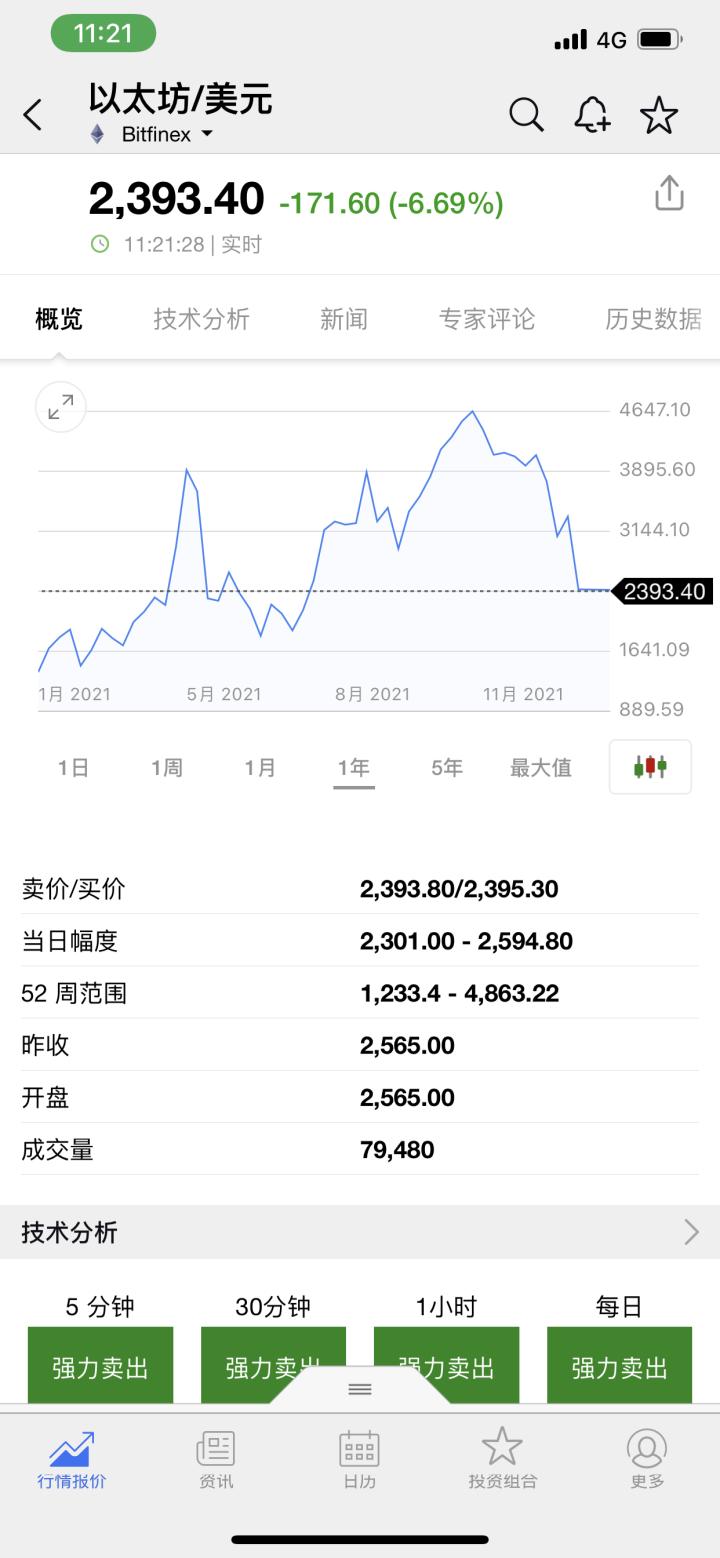Tap the notification bell icon
This screenshot has height=1558, width=720.
coord(592,114)
